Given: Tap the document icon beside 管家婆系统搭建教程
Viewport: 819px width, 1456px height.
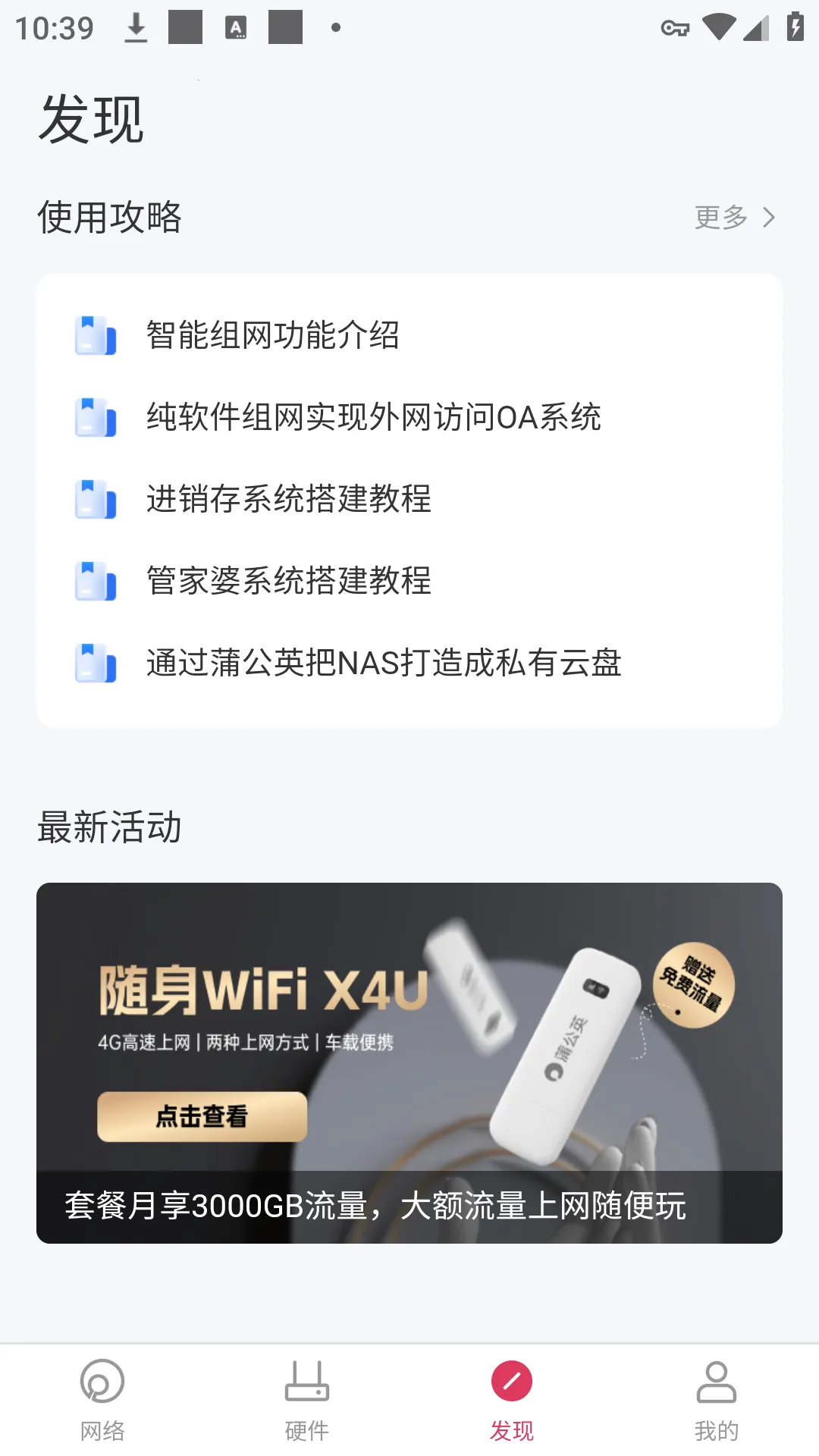Looking at the screenshot, I should click(95, 582).
